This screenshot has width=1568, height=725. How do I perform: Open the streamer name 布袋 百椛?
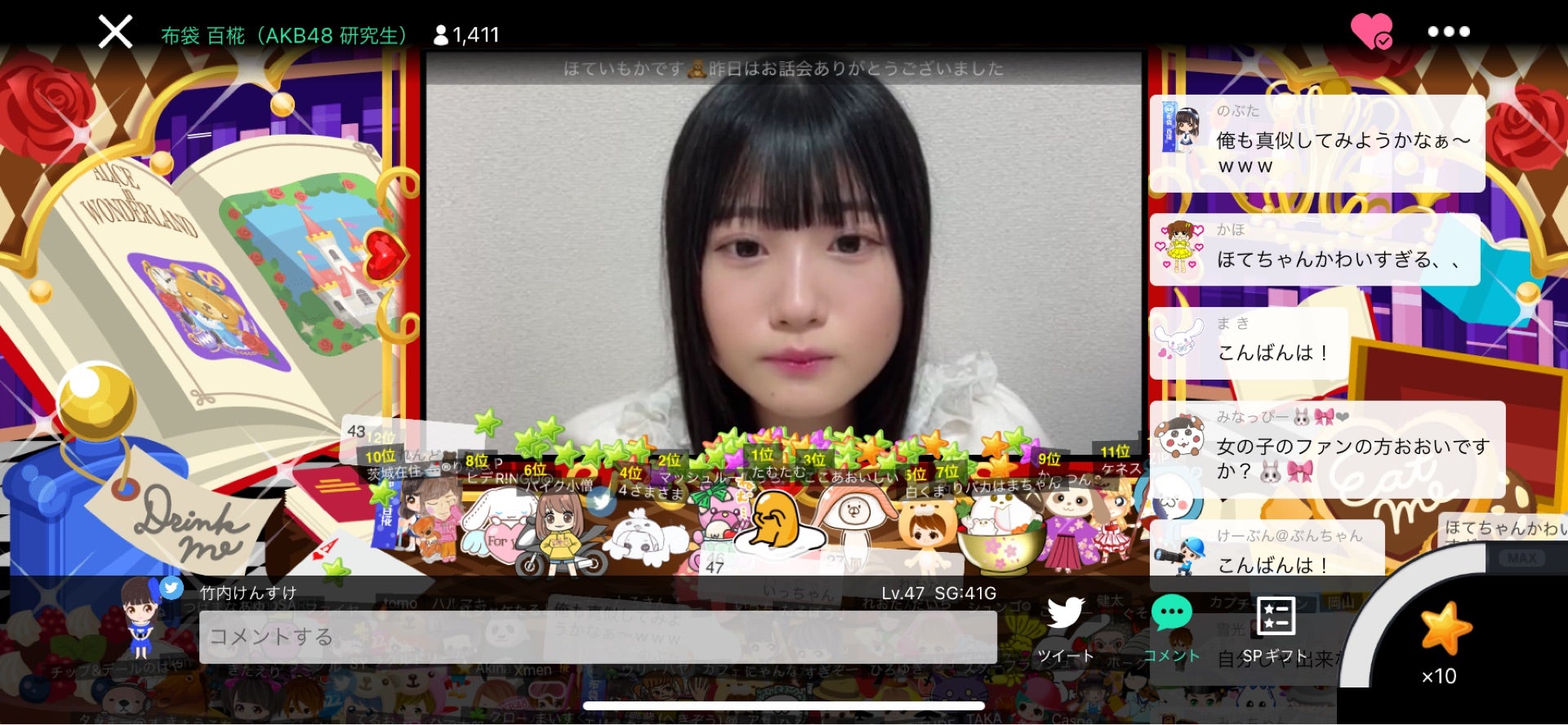(283, 35)
